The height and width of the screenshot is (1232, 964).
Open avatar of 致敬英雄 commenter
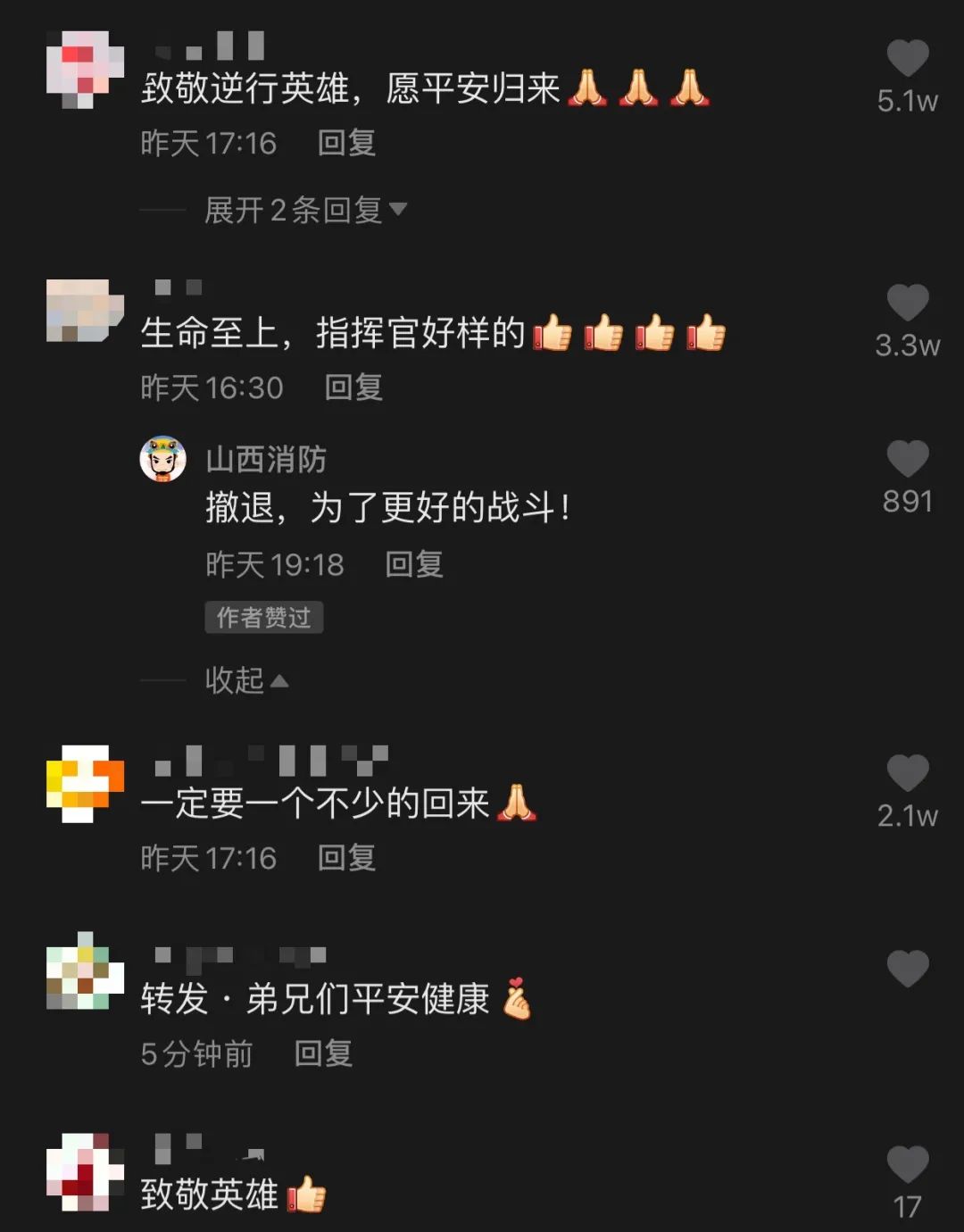(x=85, y=1171)
